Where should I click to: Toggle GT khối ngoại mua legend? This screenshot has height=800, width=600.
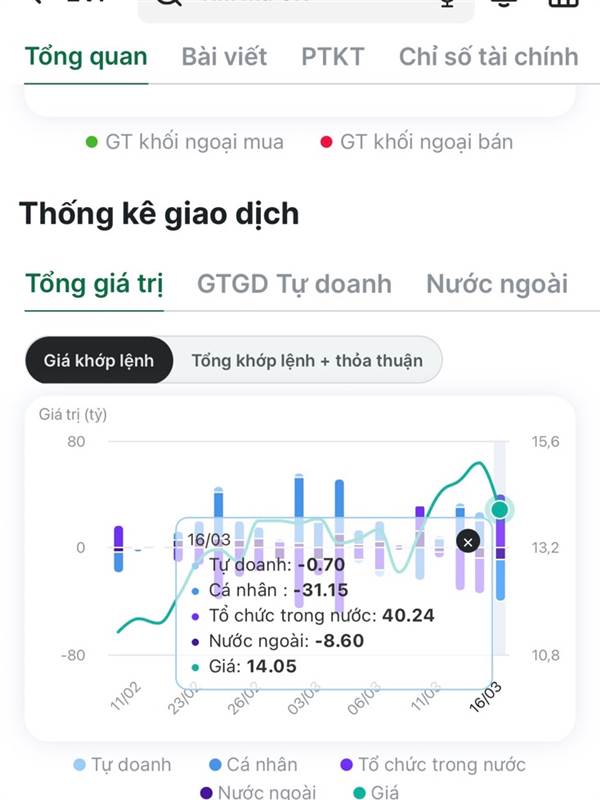(x=185, y=142)
